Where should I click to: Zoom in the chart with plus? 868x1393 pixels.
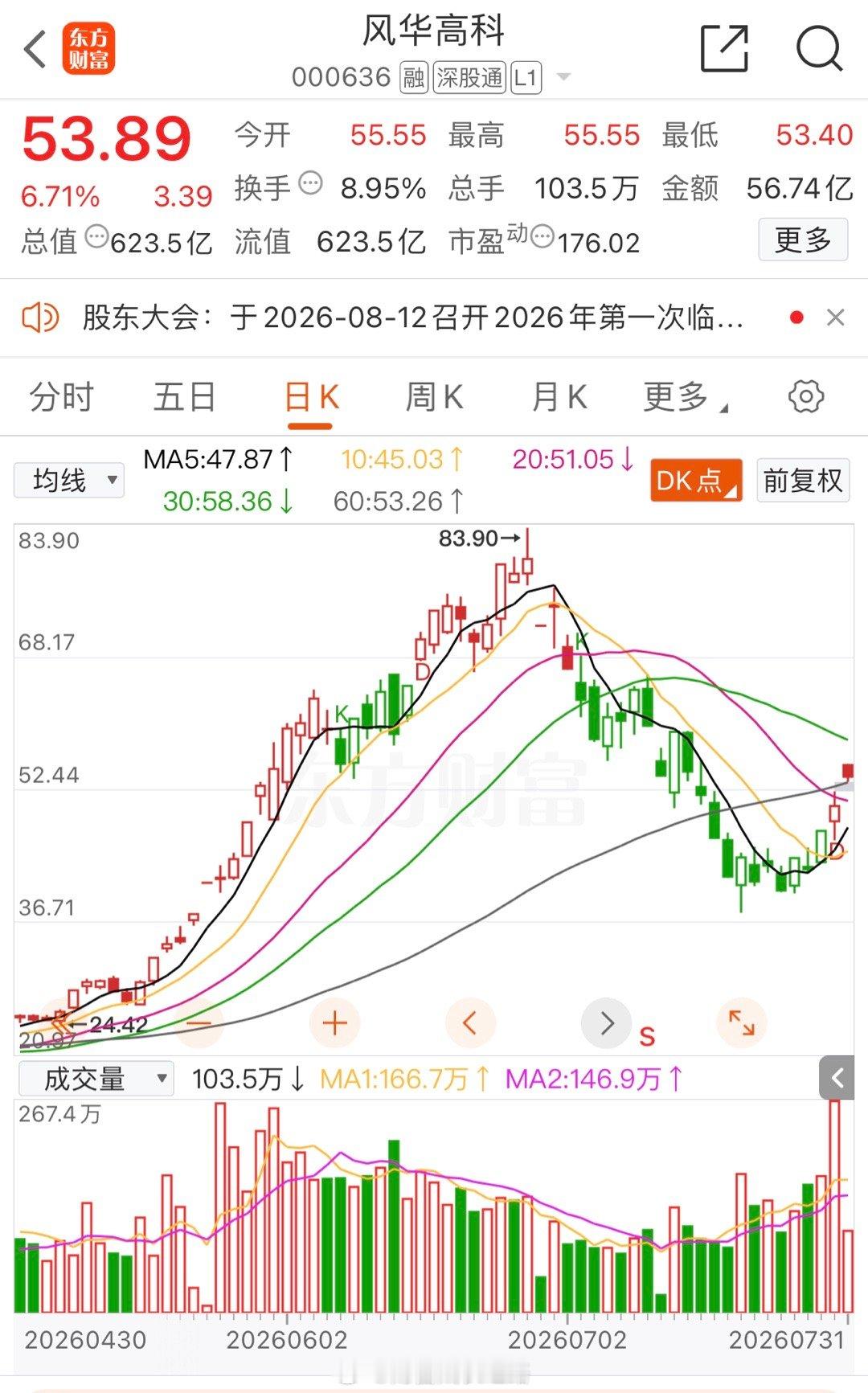pos(334,1023)
